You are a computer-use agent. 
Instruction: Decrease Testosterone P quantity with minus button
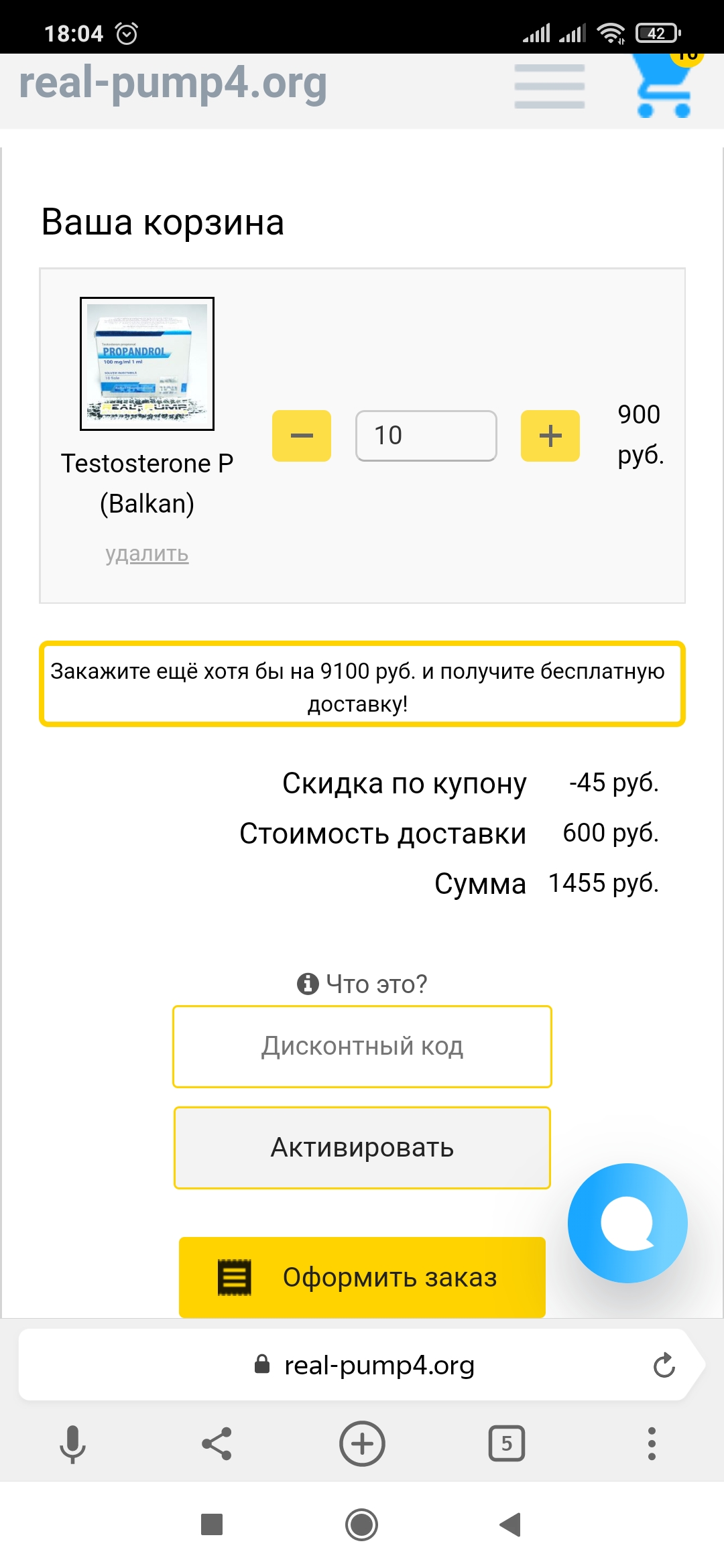click(x=302, y=436)
